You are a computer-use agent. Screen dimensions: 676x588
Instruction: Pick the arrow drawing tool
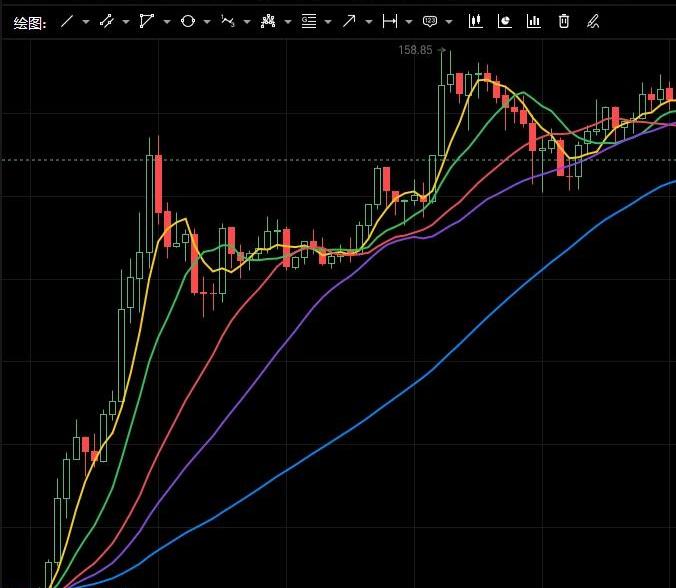[349, 21]
